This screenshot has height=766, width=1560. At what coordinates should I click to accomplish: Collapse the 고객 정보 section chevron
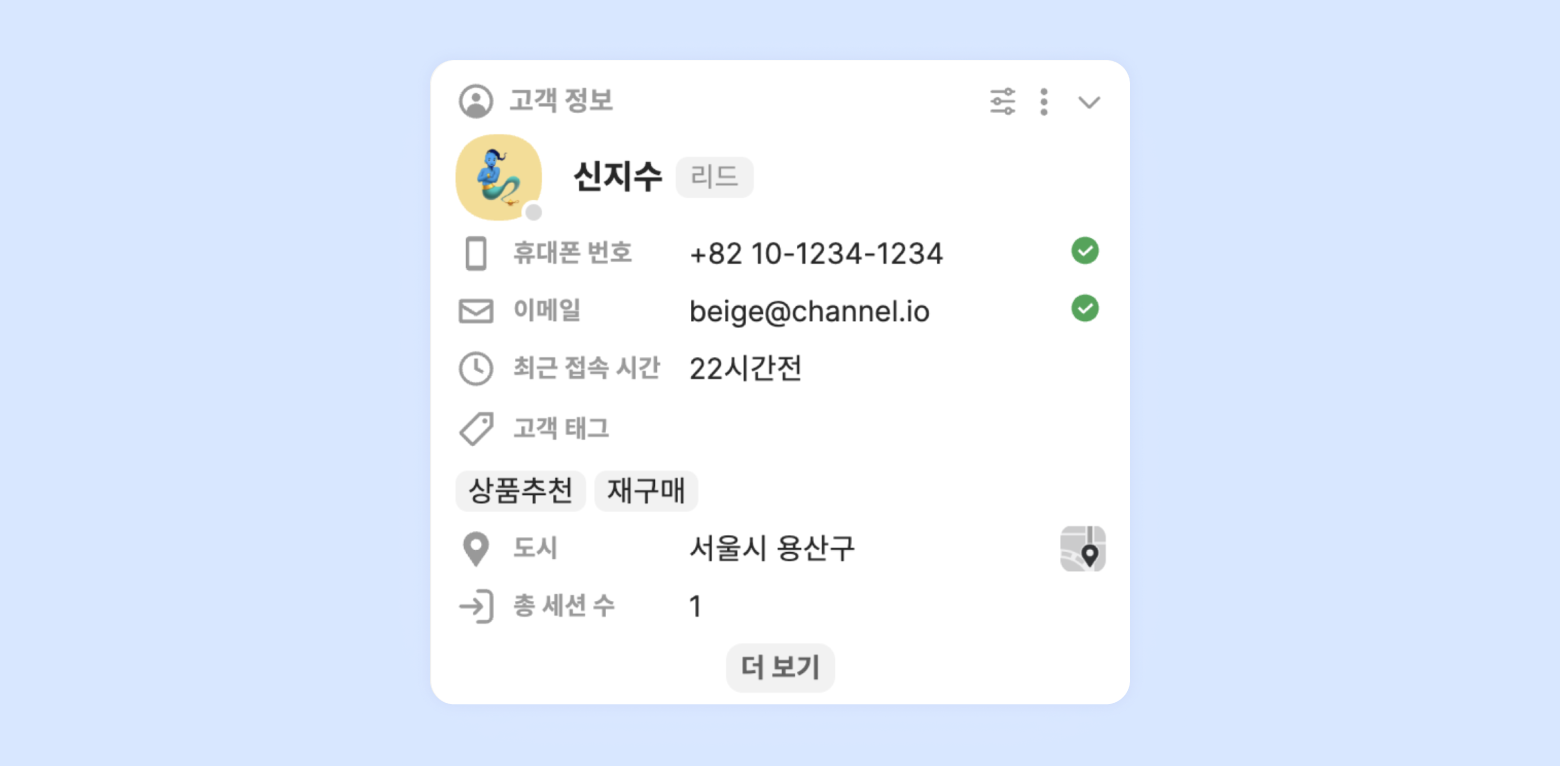click(1089, 102)
